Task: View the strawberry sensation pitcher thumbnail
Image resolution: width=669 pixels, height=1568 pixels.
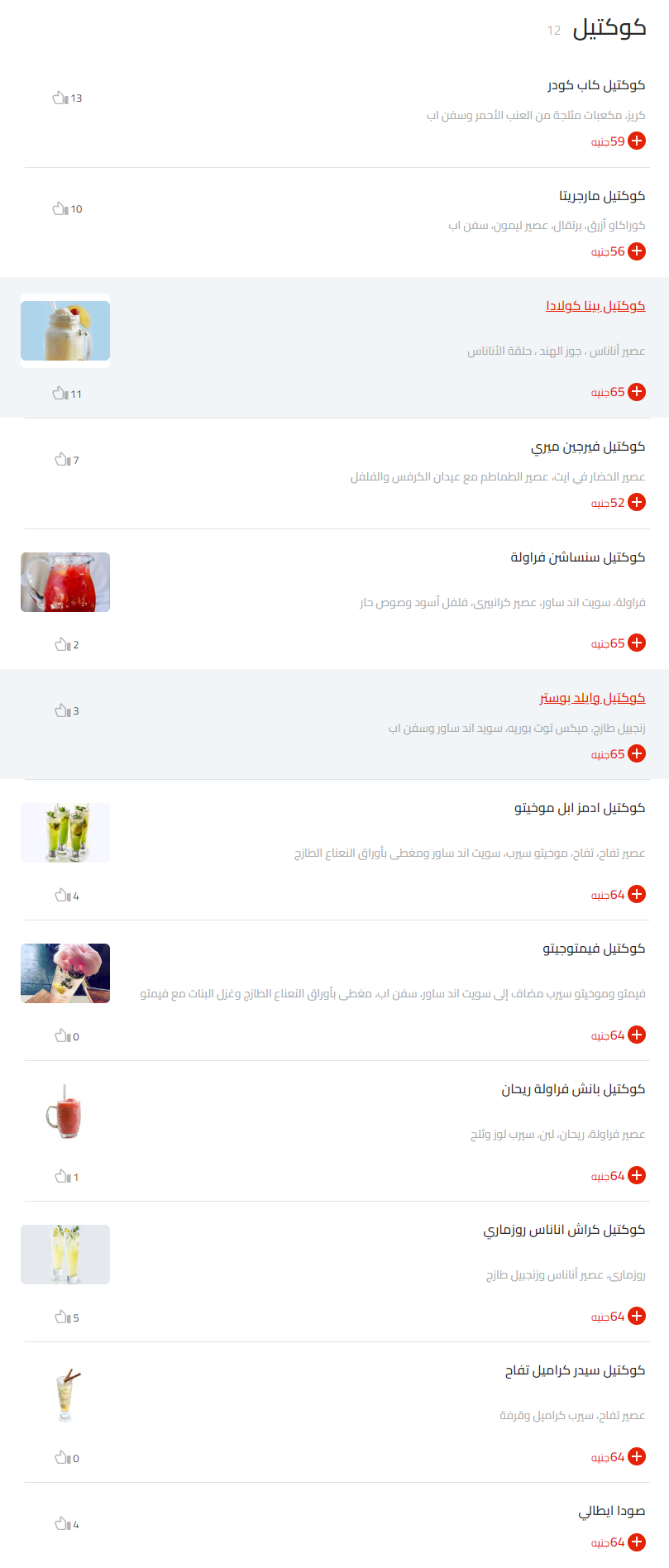Action: [x=65, y=581]
